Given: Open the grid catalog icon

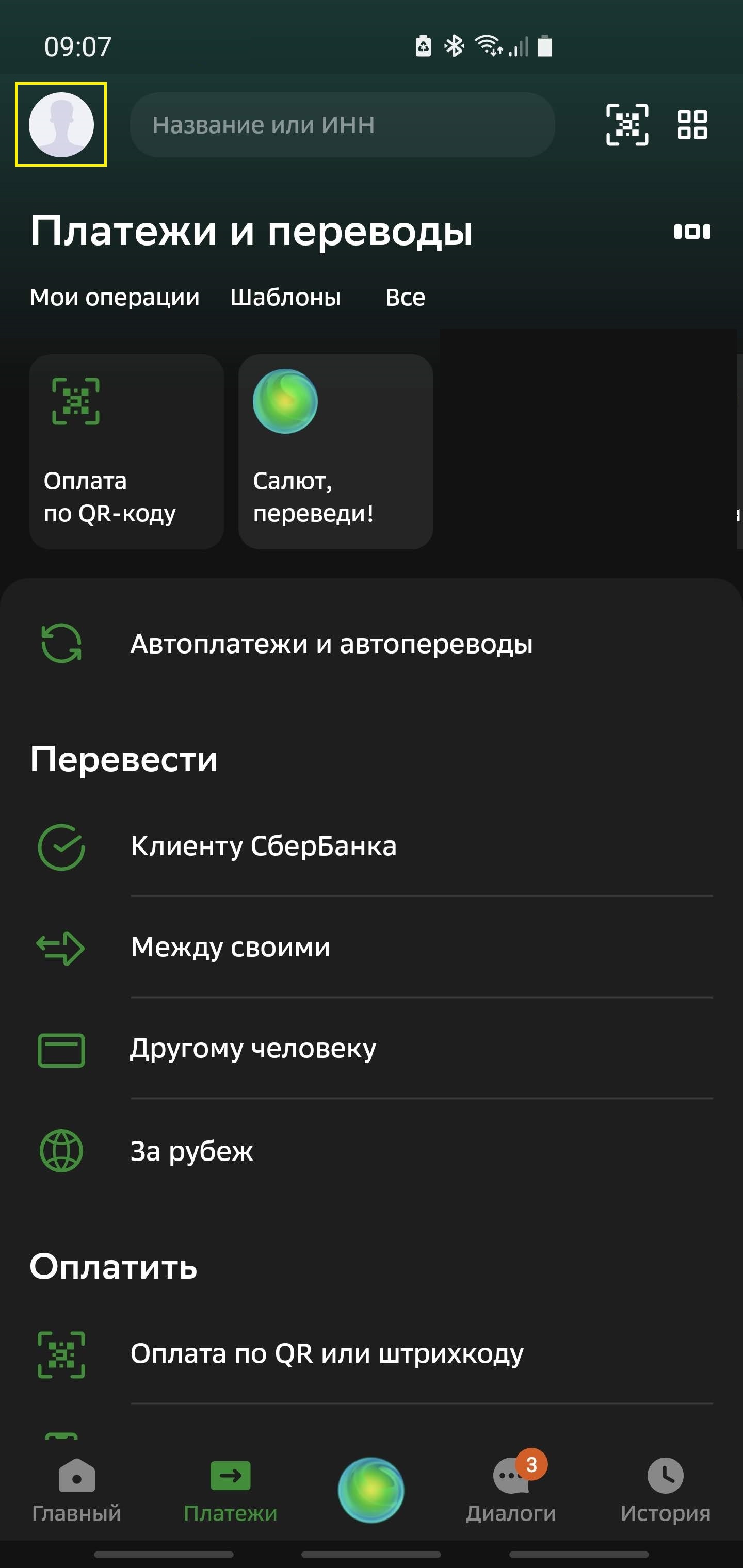Looking at the screenshot, I should 692,125.
